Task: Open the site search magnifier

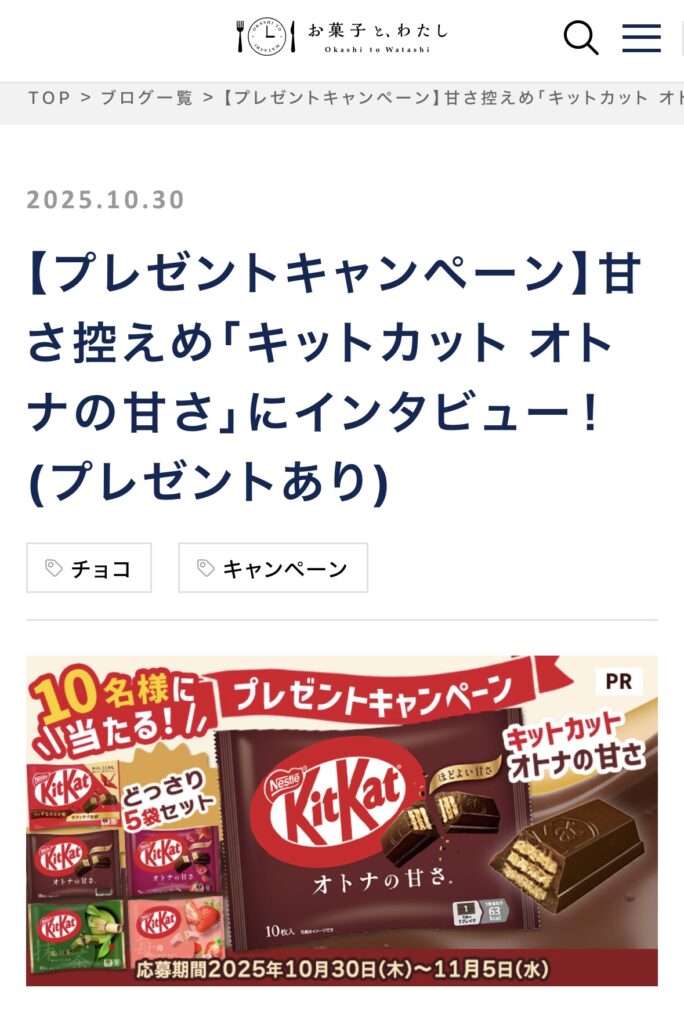Action: click(580, 37)
